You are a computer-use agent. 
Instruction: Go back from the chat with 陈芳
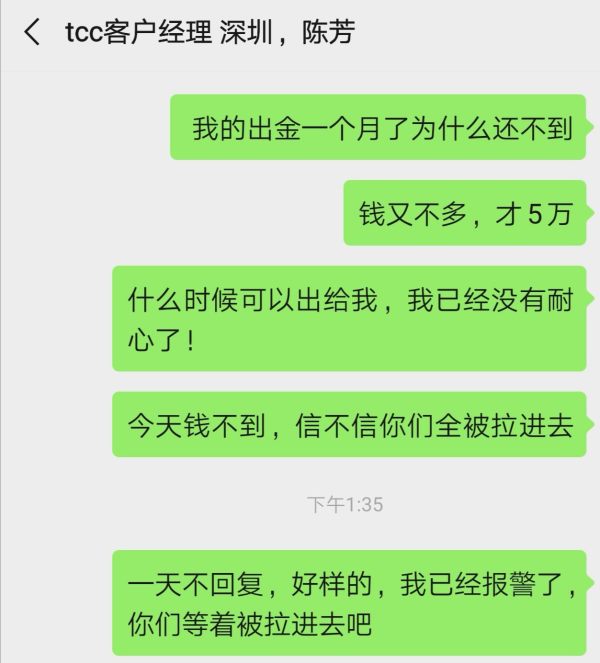click(32, 33)
